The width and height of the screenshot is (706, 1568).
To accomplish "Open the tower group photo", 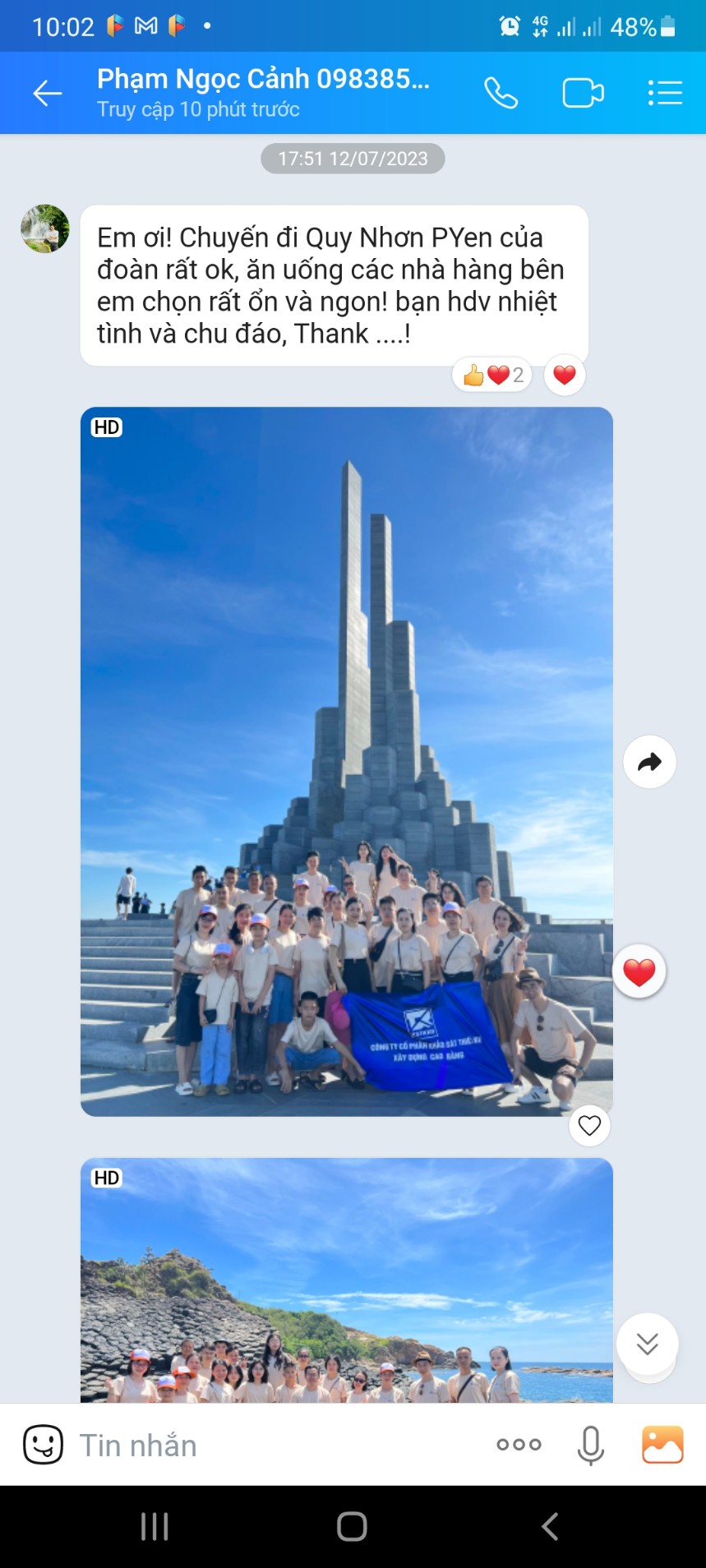I will (346, 760).
